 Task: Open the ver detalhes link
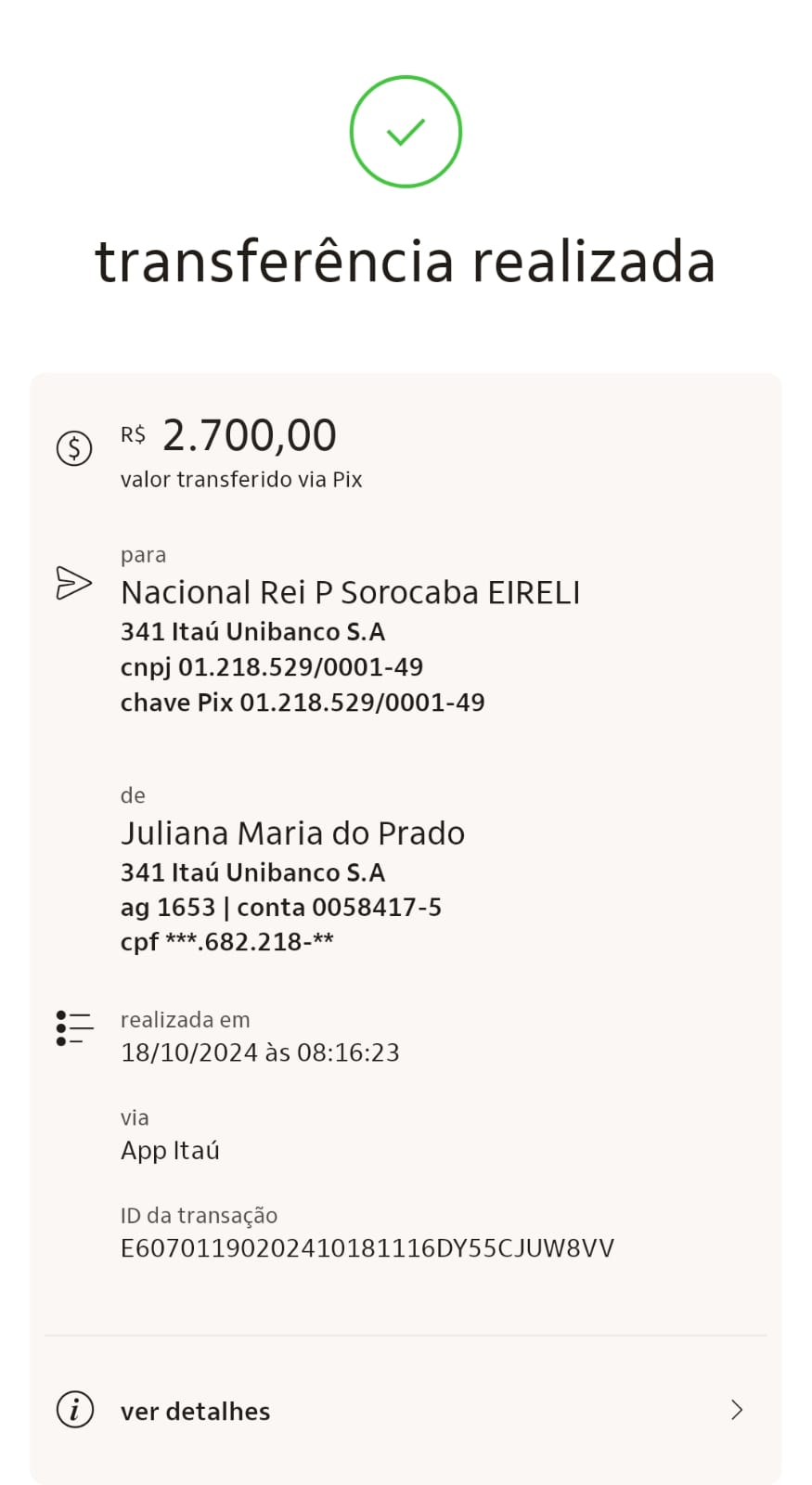[x=195, y=1411]
